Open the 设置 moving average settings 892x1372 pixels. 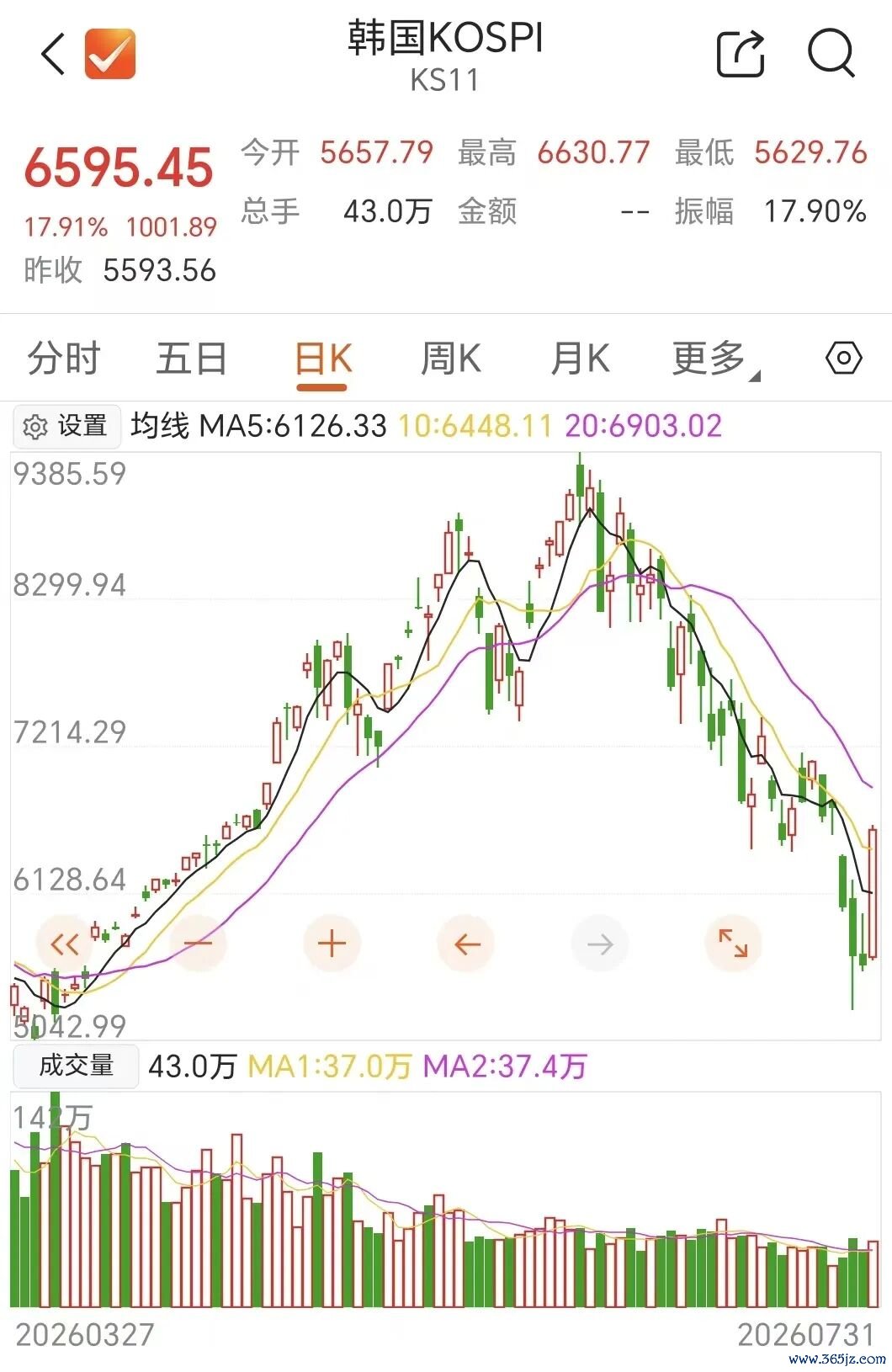click(67, 426)
